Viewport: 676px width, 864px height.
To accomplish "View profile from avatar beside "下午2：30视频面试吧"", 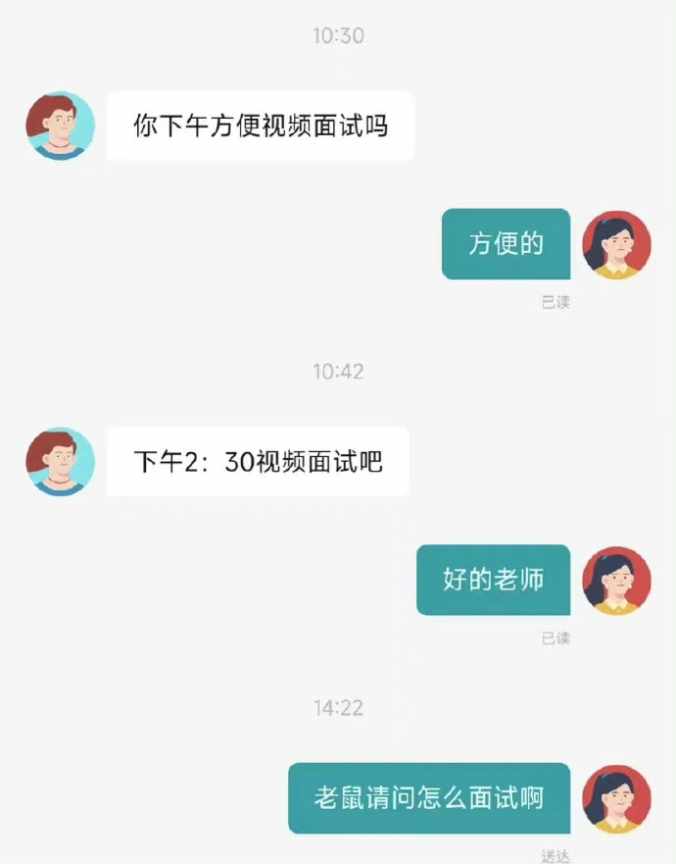I will point(60,462).
